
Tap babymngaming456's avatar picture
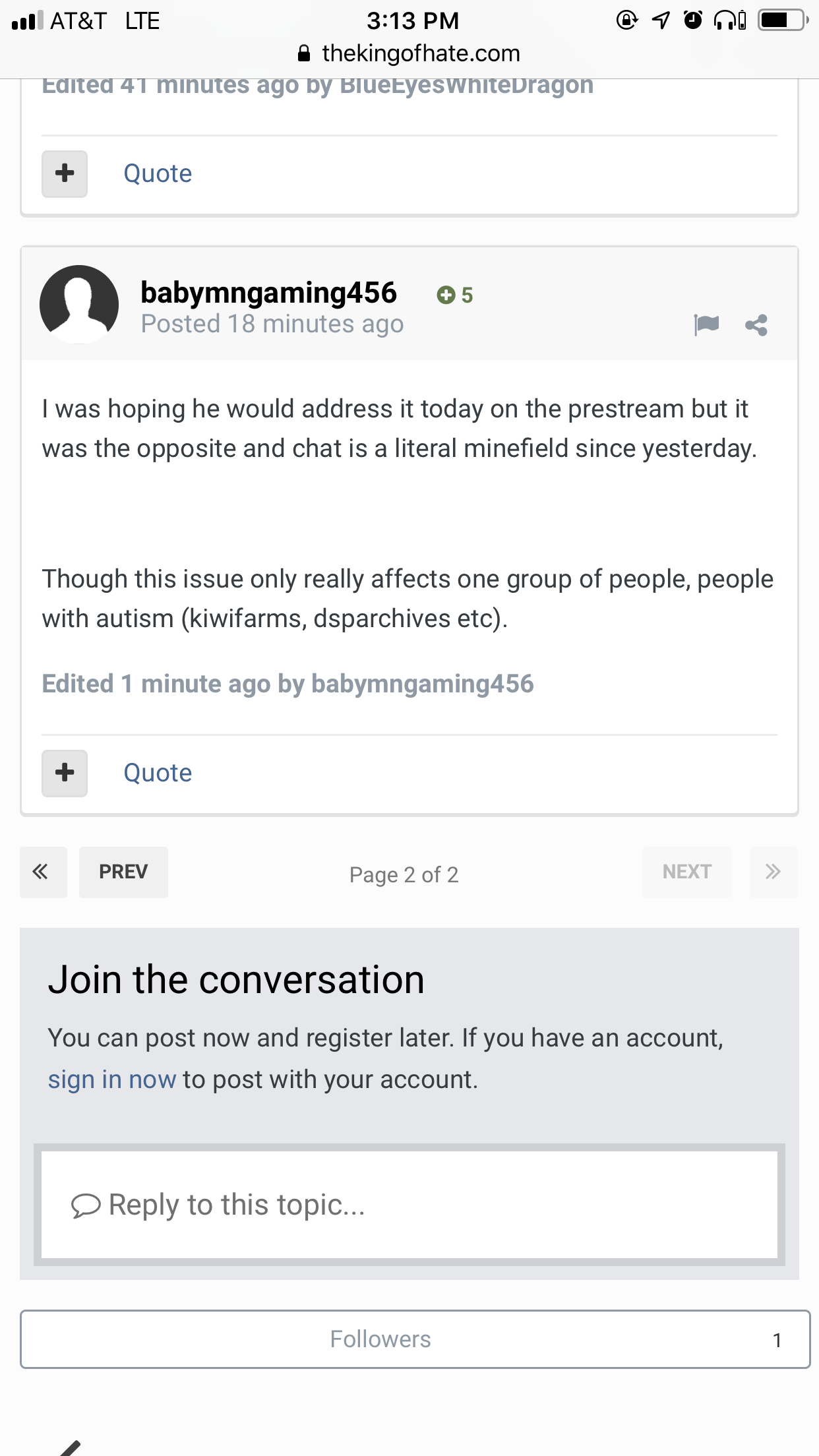pos(79,305)
